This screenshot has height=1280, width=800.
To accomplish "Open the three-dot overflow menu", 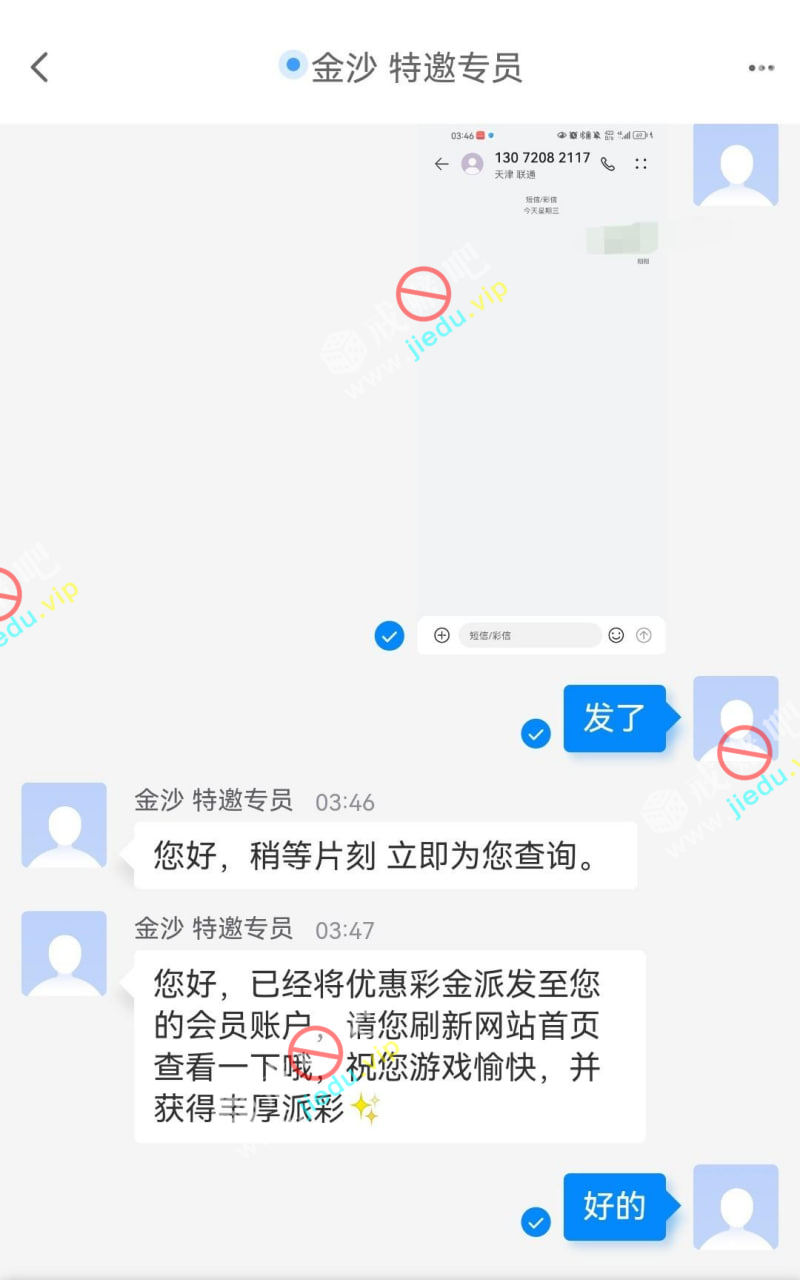I will (x=761, y=68).
